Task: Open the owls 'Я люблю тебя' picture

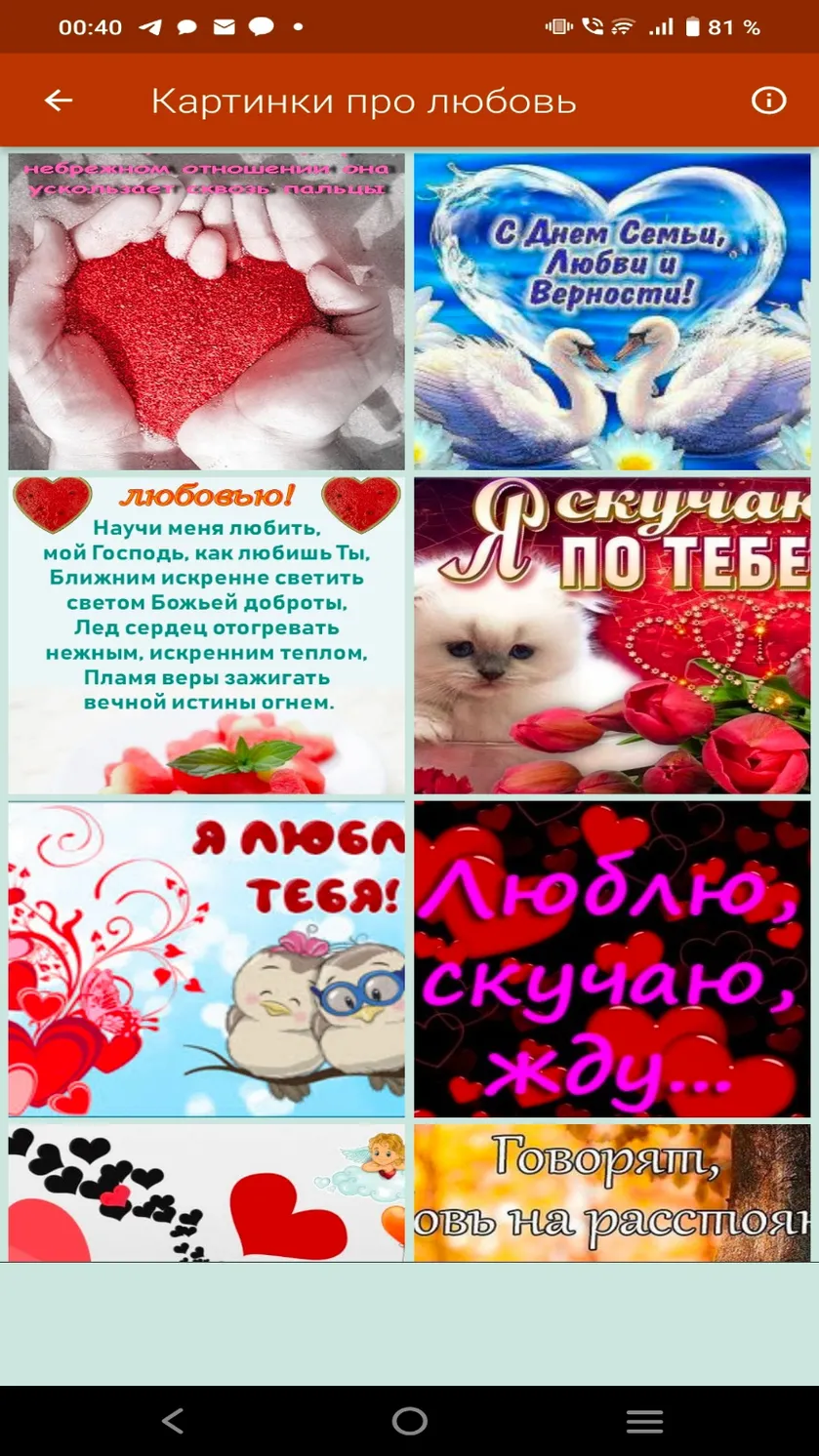Action: [x=206, y=959]
